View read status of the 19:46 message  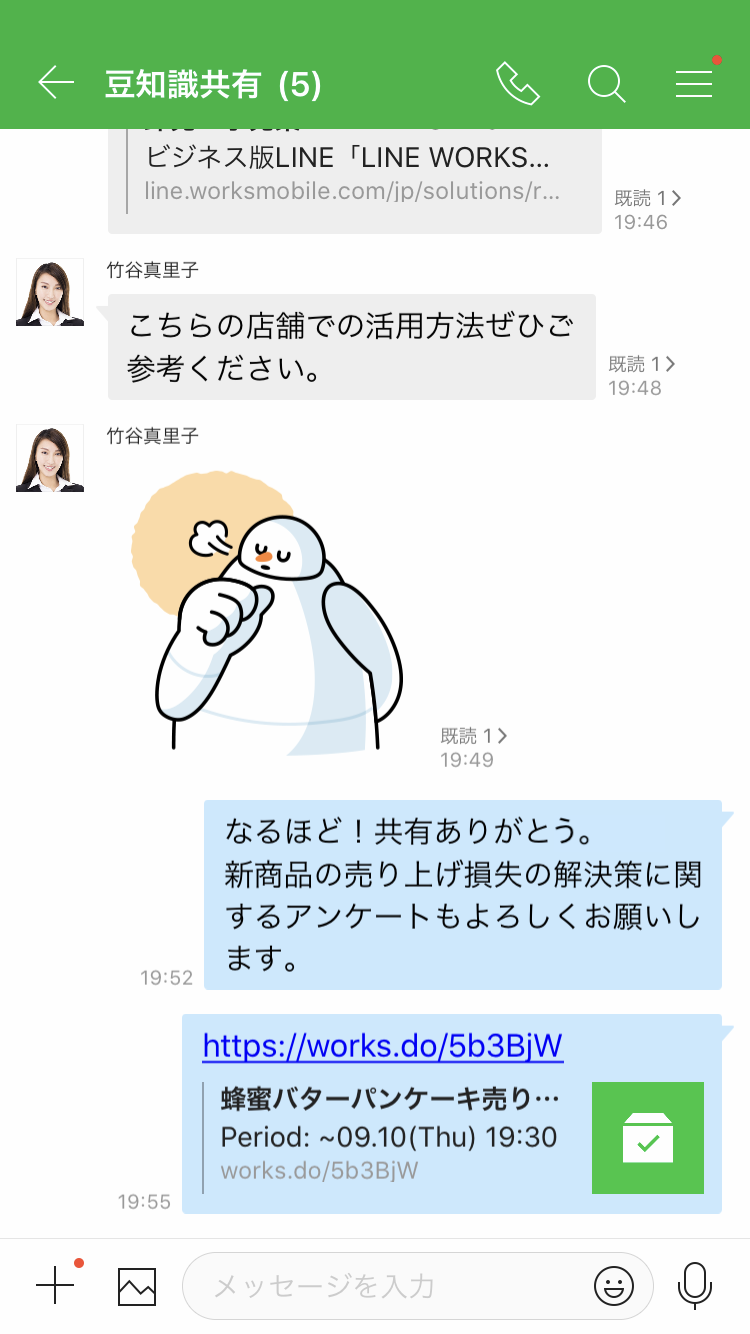(x=648, y=198)
